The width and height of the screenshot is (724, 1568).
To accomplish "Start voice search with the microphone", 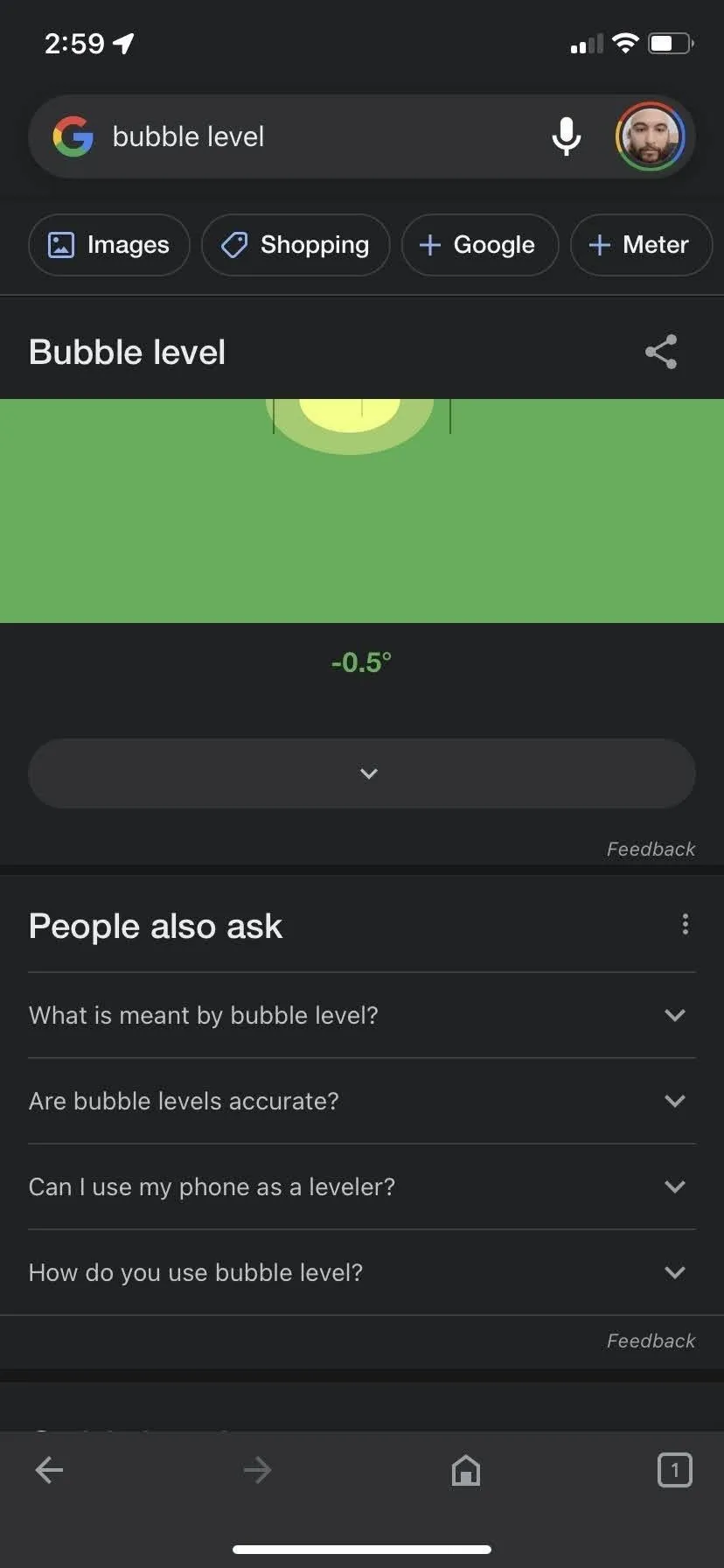I will point(567,136).
